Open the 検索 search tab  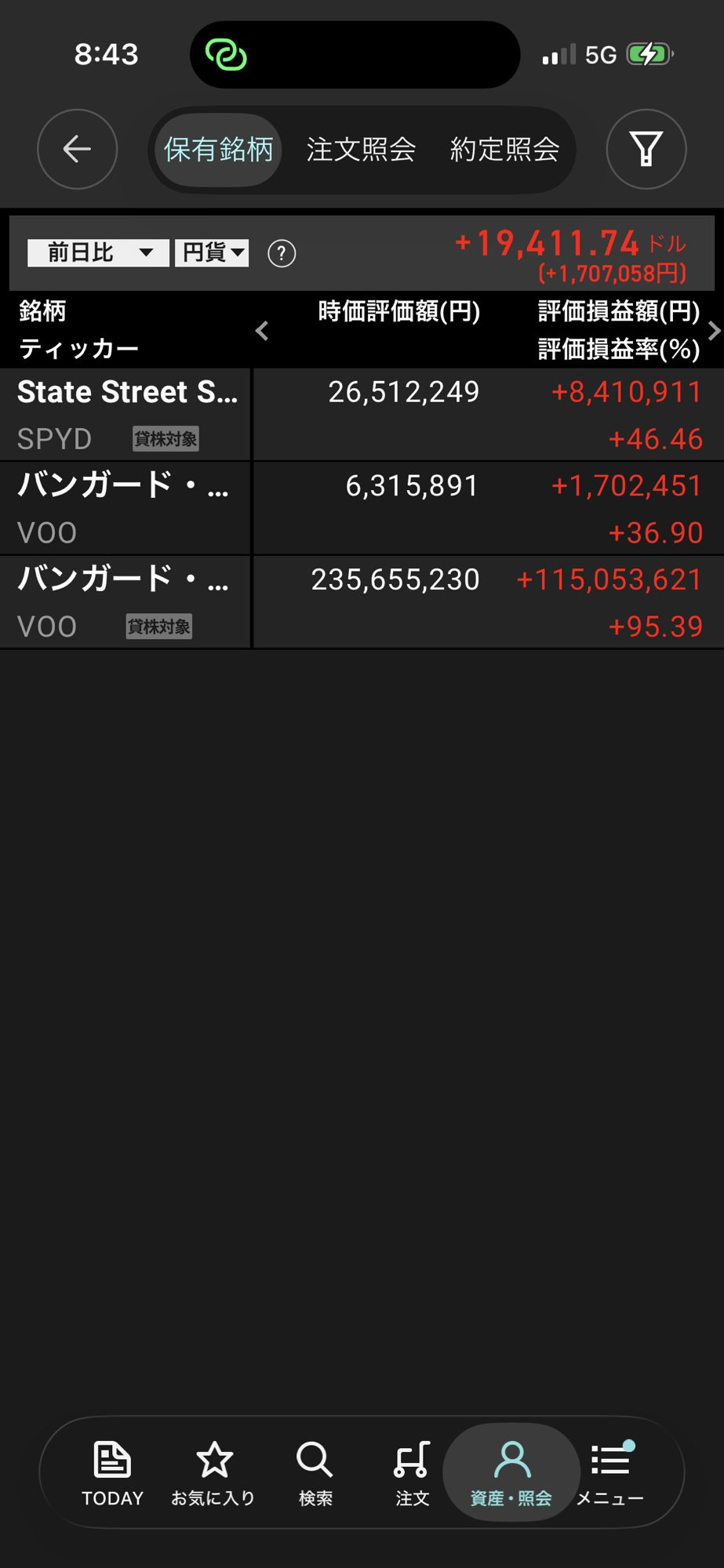[315, 1473]
